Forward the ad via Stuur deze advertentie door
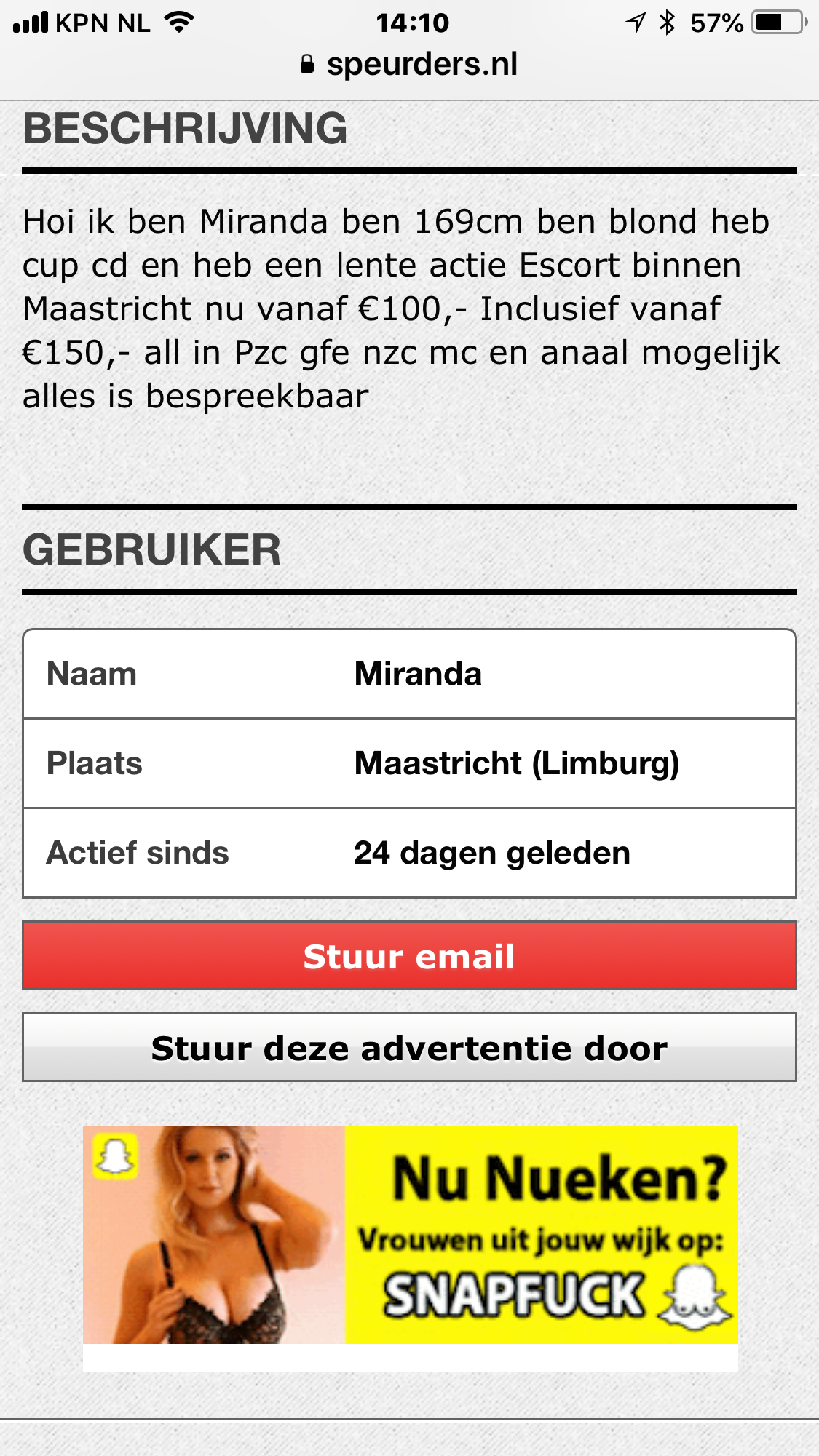 pyautogui.click(x=409, y=1047)
